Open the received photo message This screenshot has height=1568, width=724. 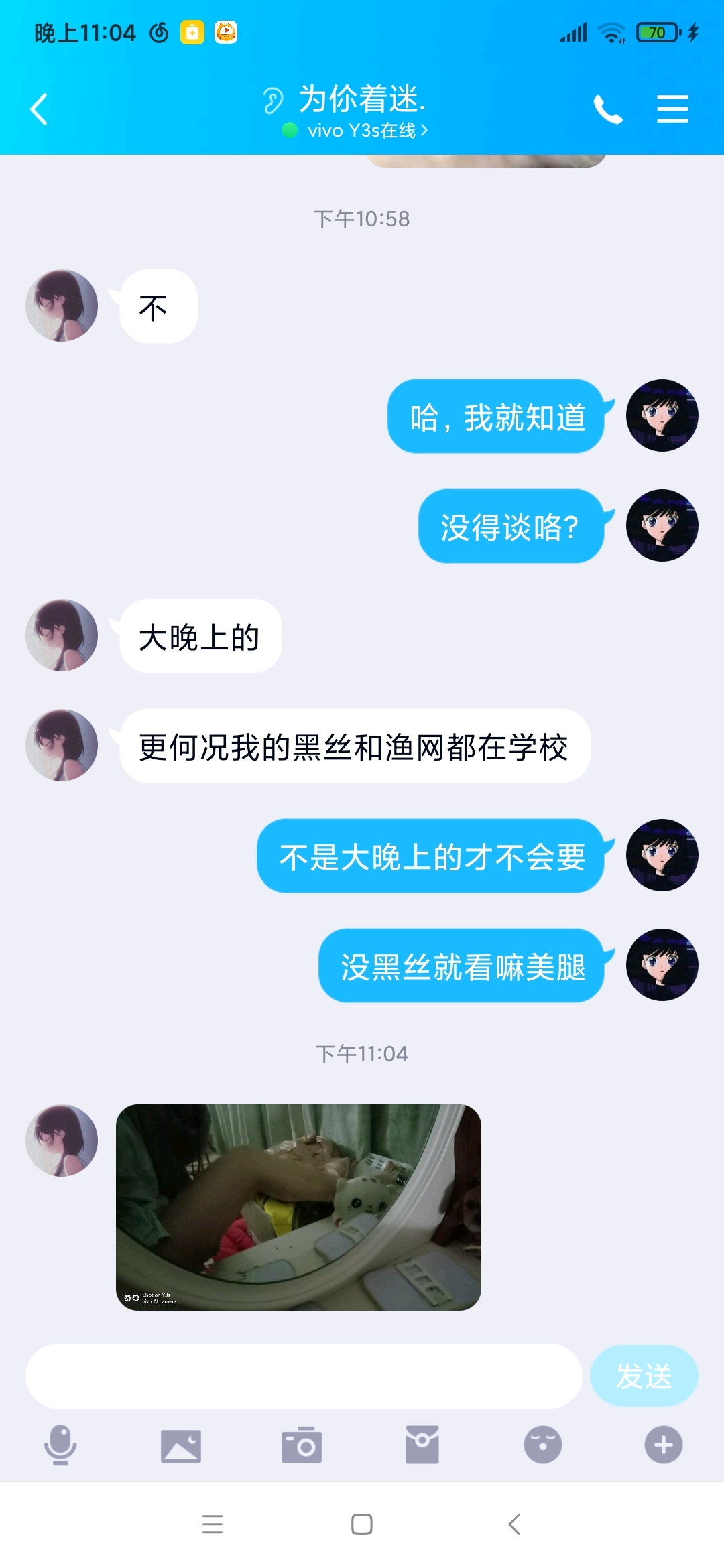298,1207
